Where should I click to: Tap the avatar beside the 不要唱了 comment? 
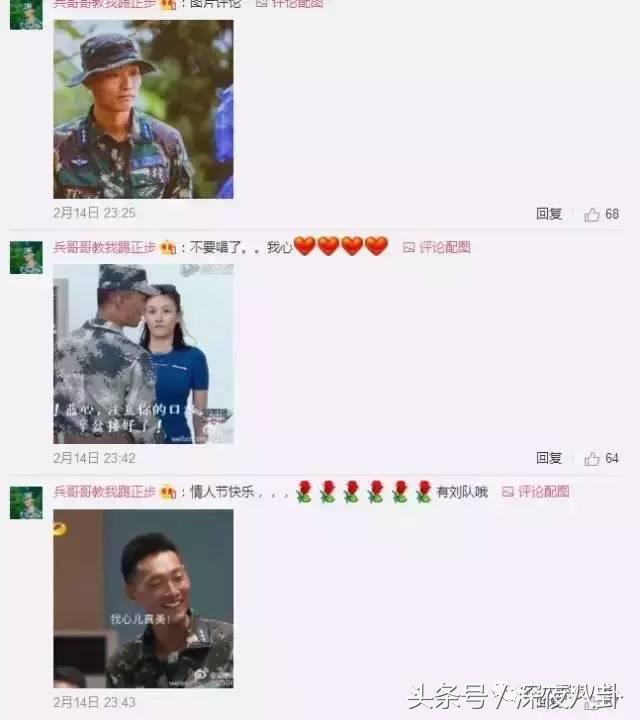[26, 258]
